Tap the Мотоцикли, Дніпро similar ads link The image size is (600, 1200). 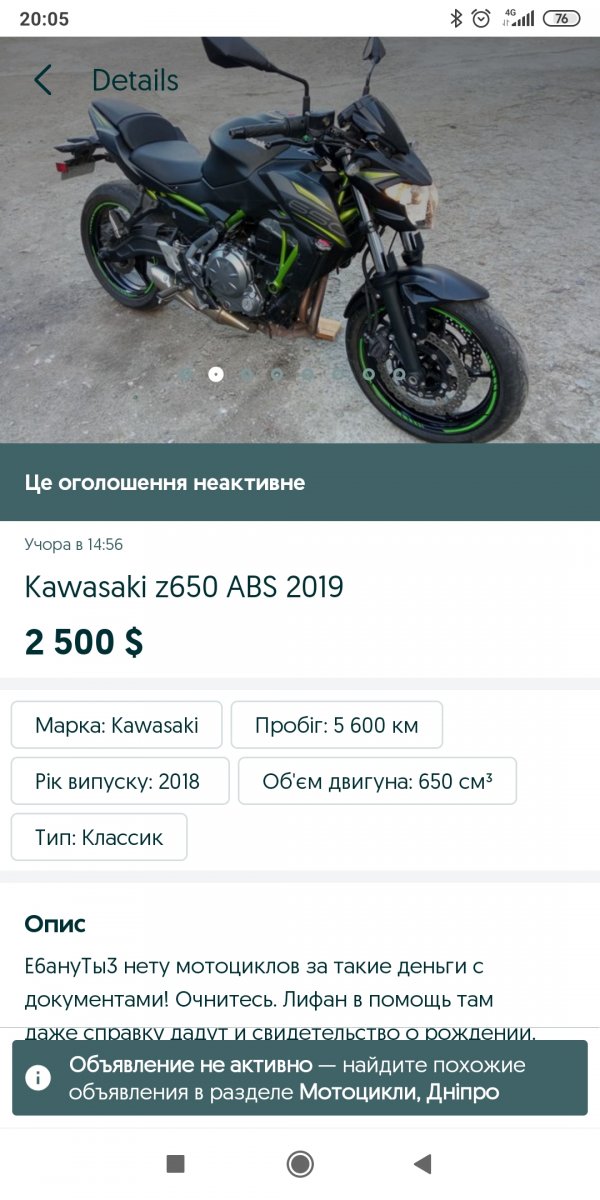click(x=399, y=1092)
